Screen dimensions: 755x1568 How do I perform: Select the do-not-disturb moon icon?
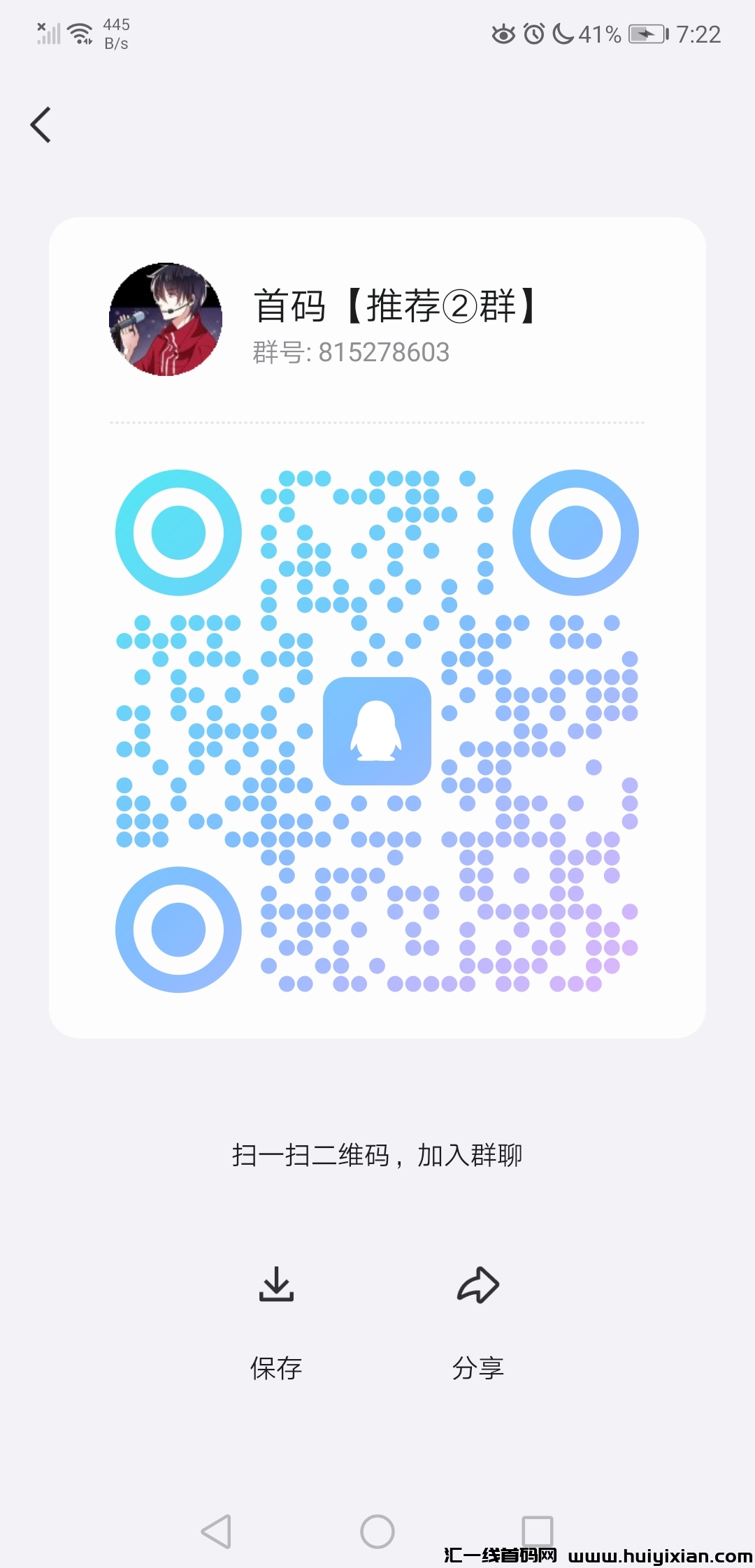click(x=563, y=34)
